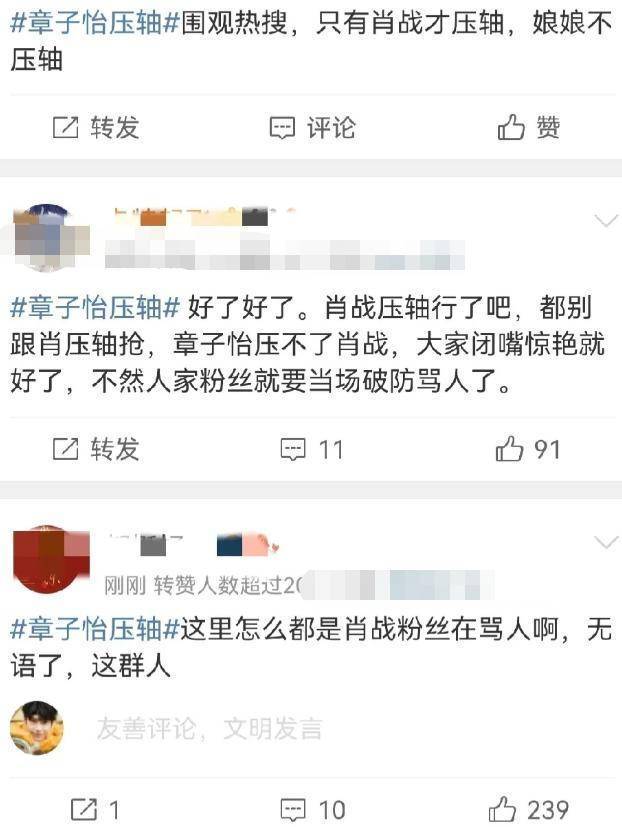Open the 11 comments on the 好了好了 post
The image size is (622, 827).
point(312,450)
